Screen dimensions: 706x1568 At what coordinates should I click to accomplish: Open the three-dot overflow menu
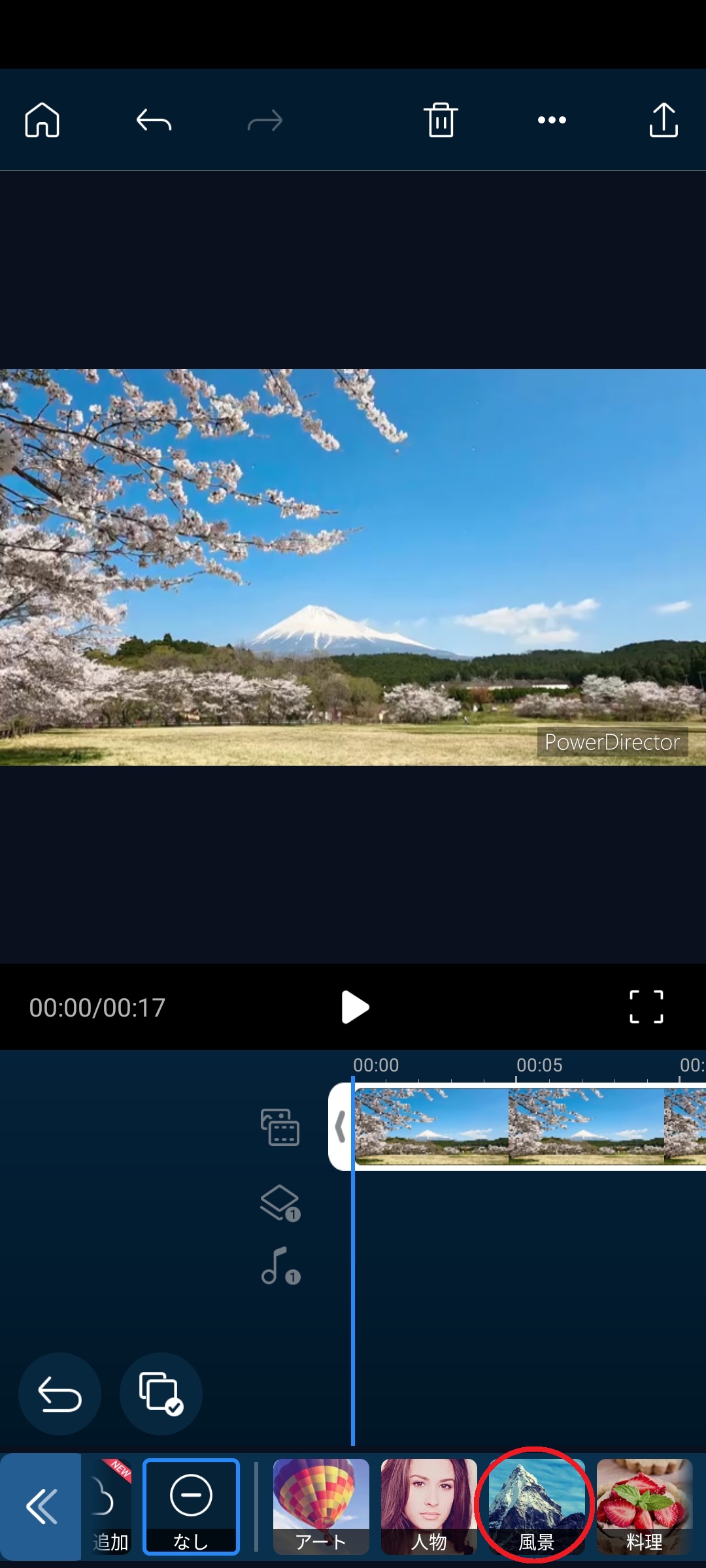[x=552, y=120]
